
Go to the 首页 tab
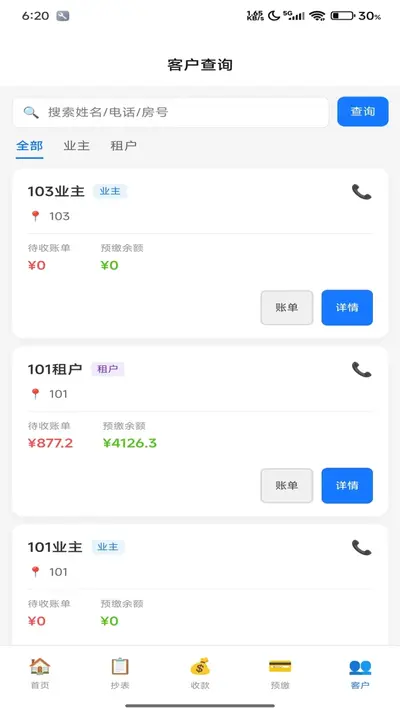[x=40, y=673]
